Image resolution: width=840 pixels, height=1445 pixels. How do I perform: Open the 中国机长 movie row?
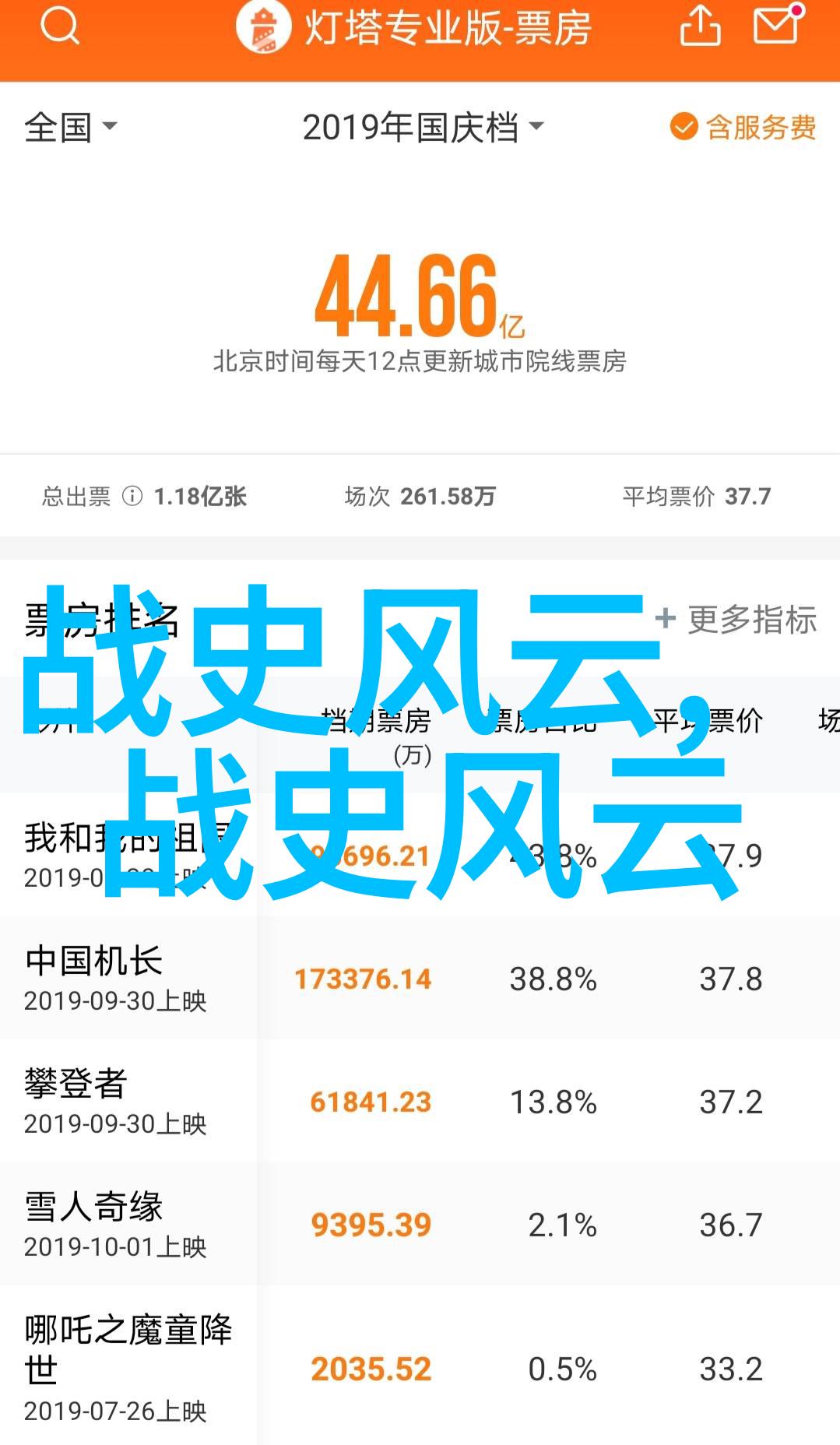[420, 978]
